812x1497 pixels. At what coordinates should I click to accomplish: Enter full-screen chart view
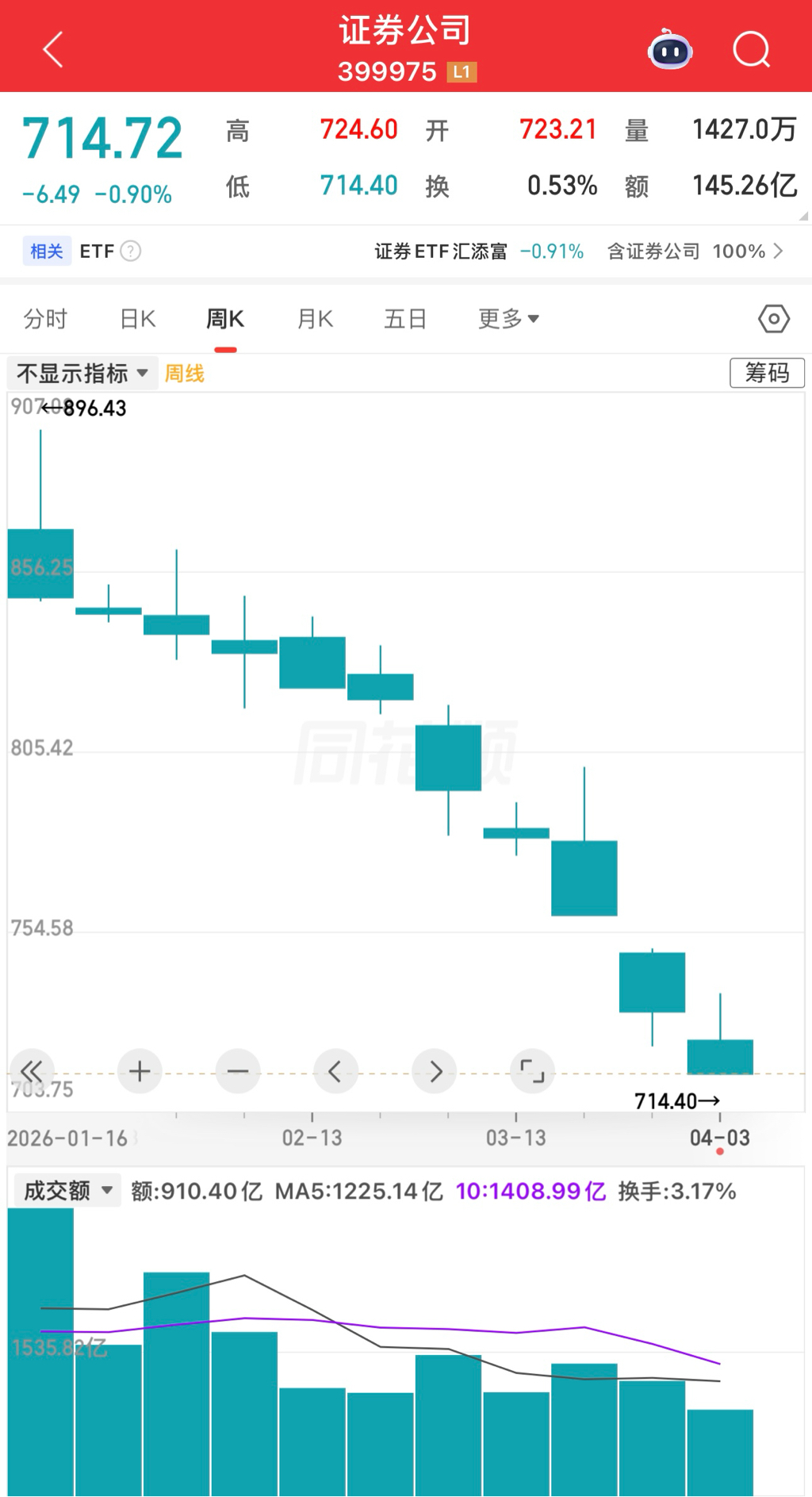click(x=532, y=1071)
